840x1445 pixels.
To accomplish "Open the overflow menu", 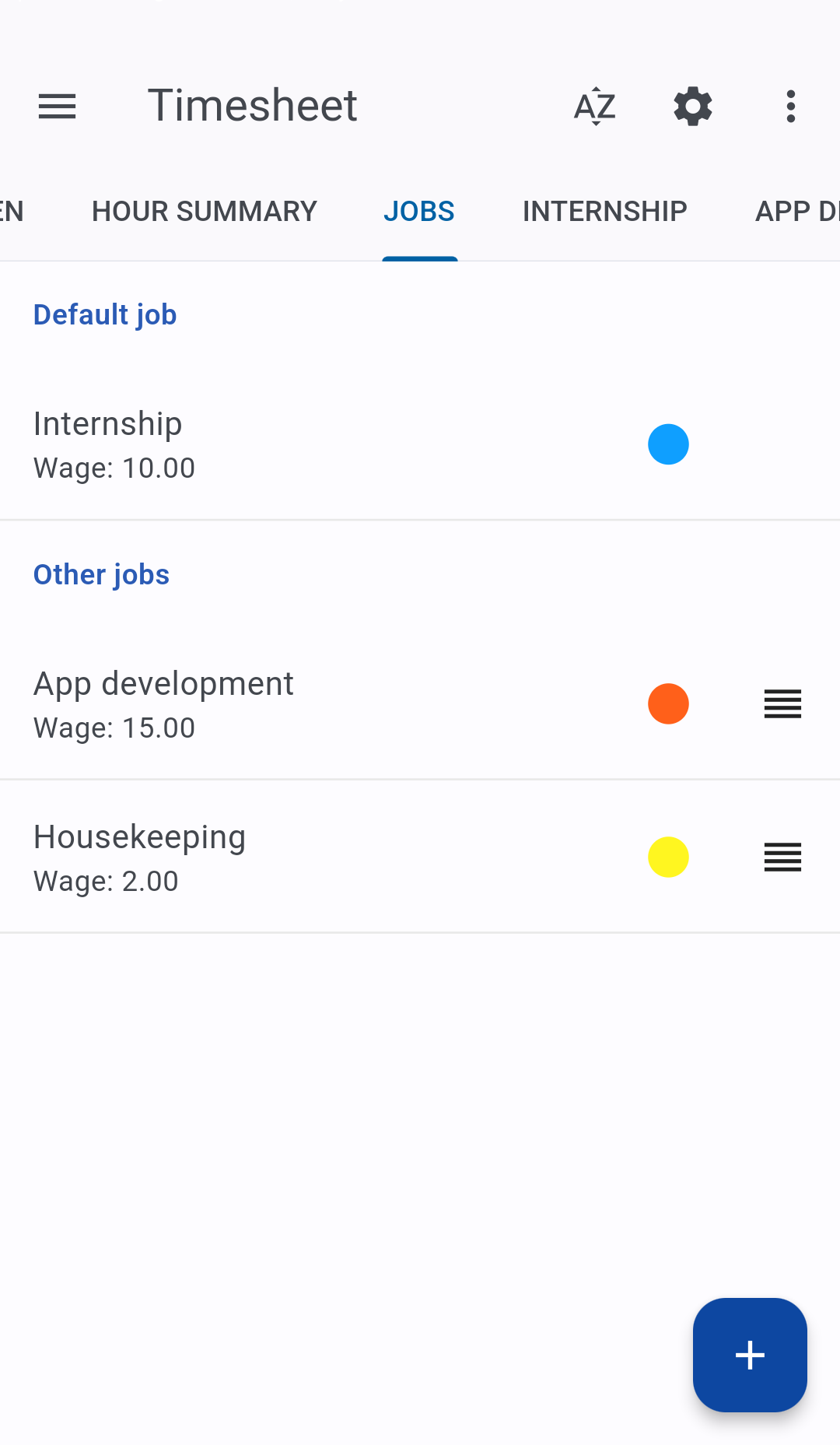I will (791, 106).
